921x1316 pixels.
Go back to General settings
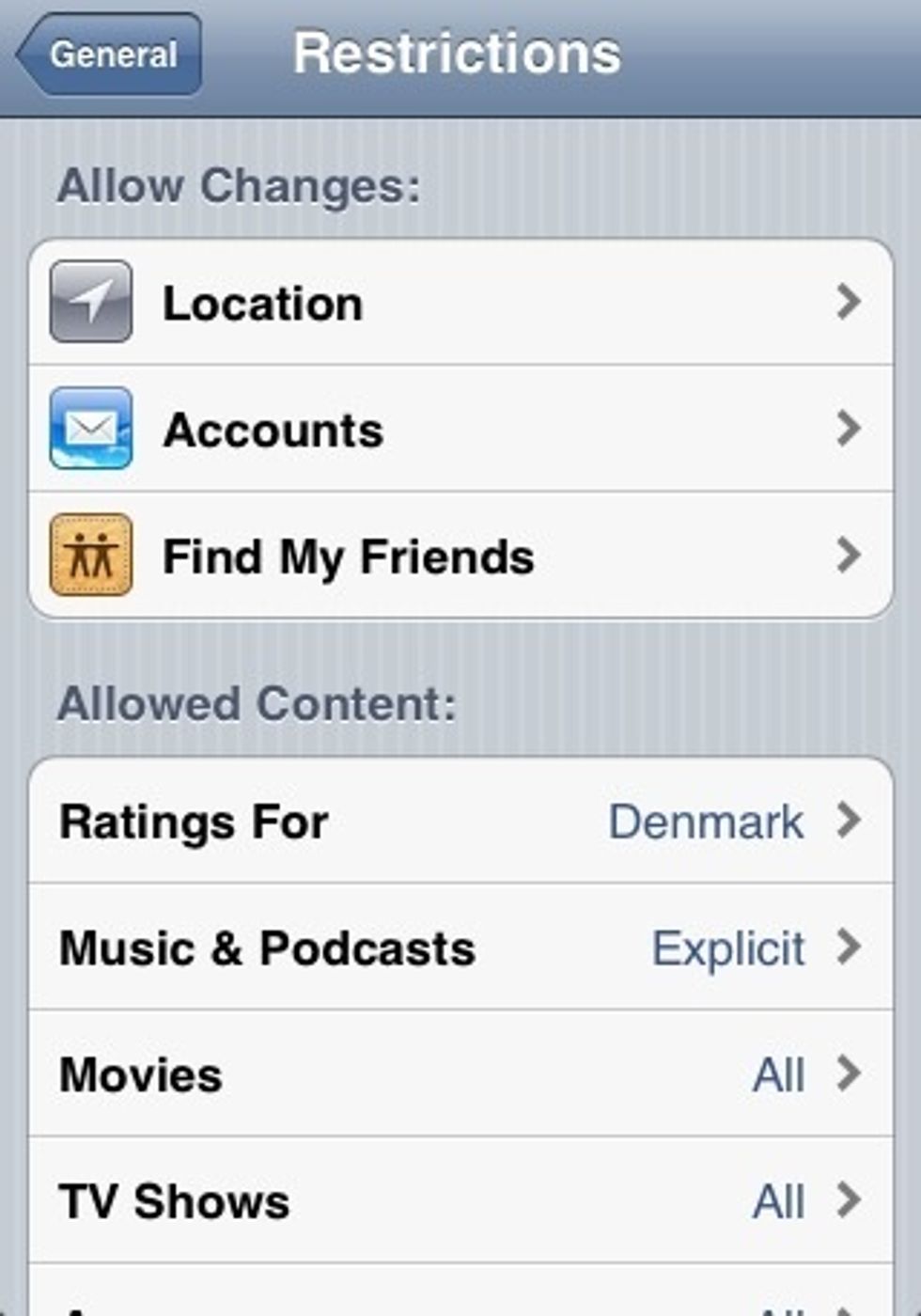coord(111,55)
